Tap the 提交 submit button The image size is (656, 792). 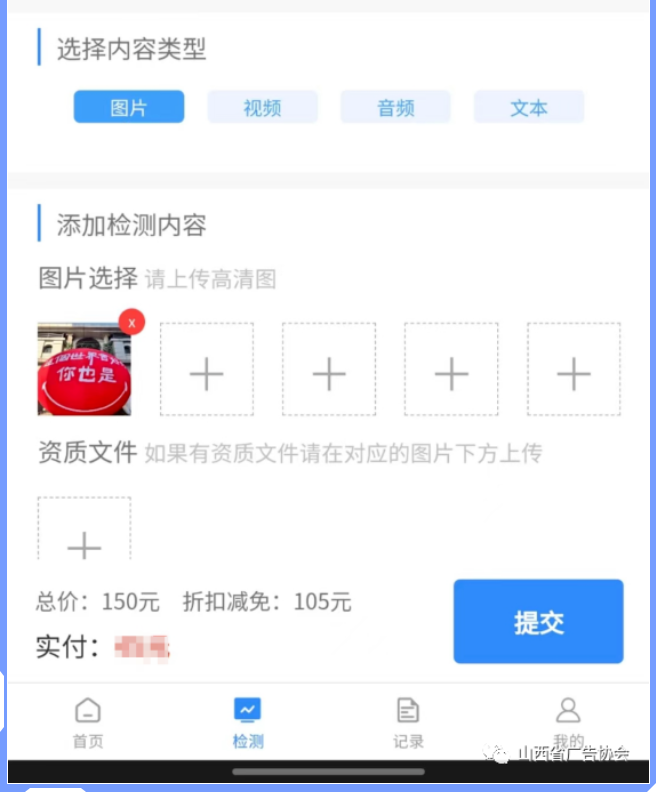(x=538, y=621)
